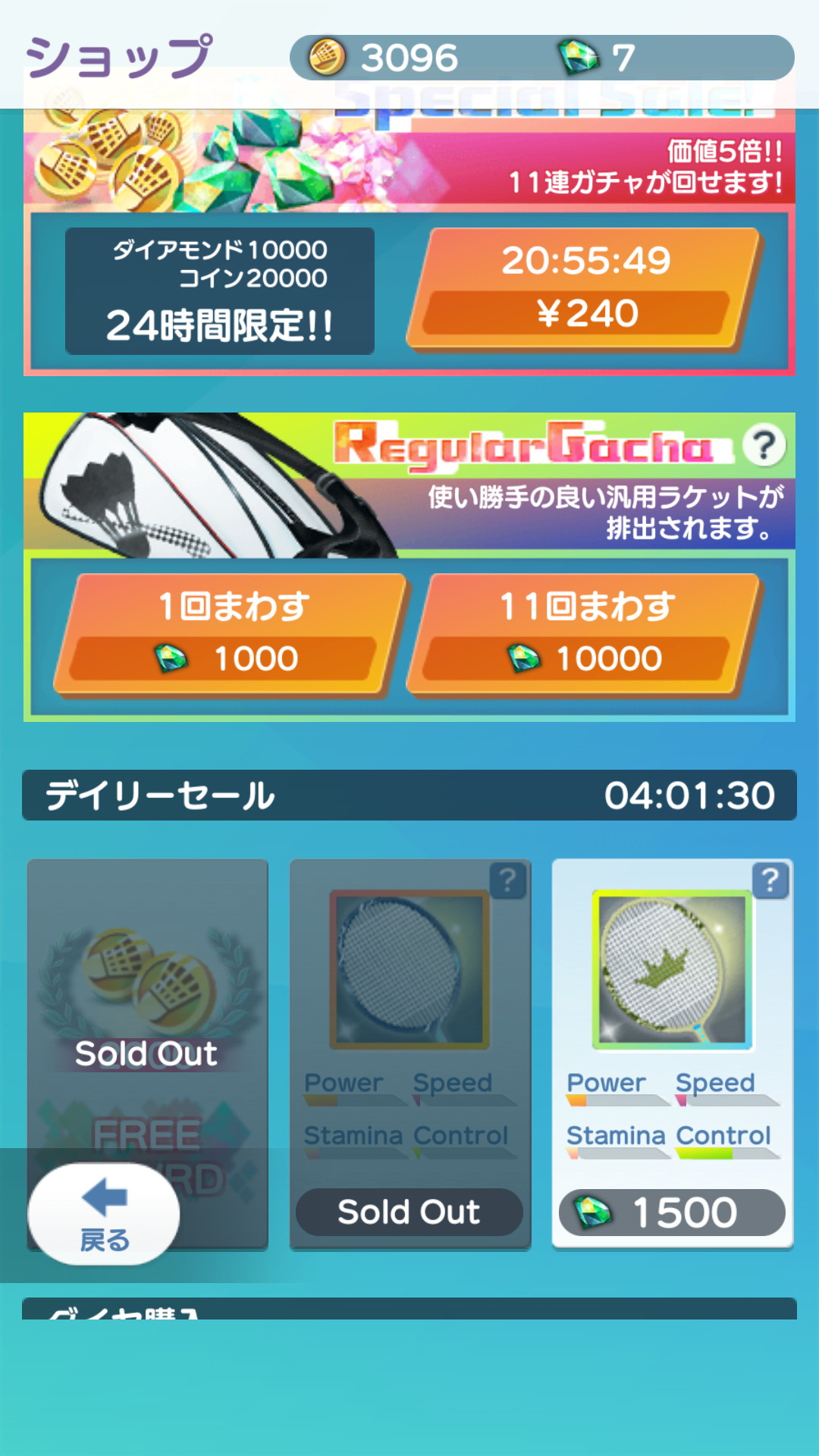Spin the gacha 11 times for 10000

point(584,633)
